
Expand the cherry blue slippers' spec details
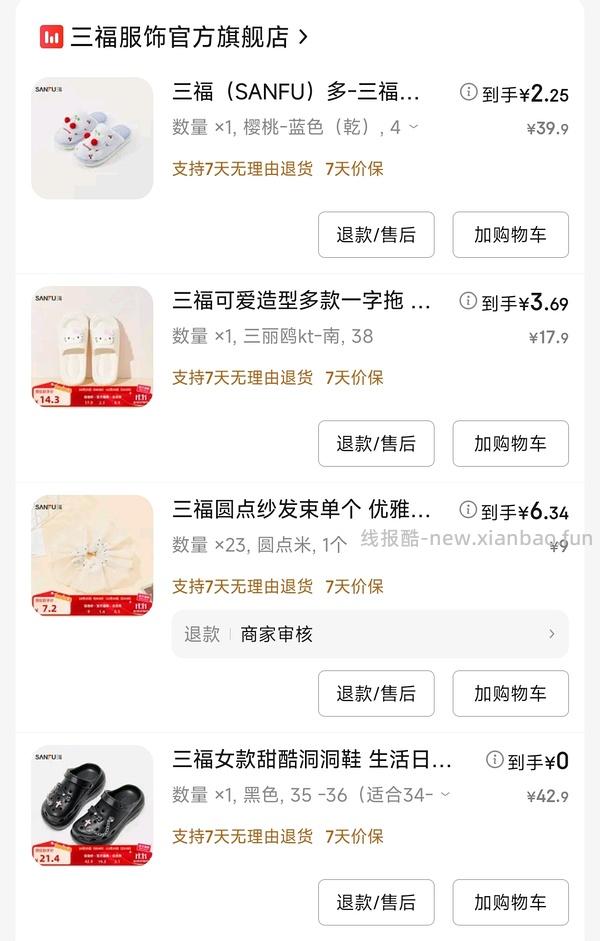click(x=413, y=128)
